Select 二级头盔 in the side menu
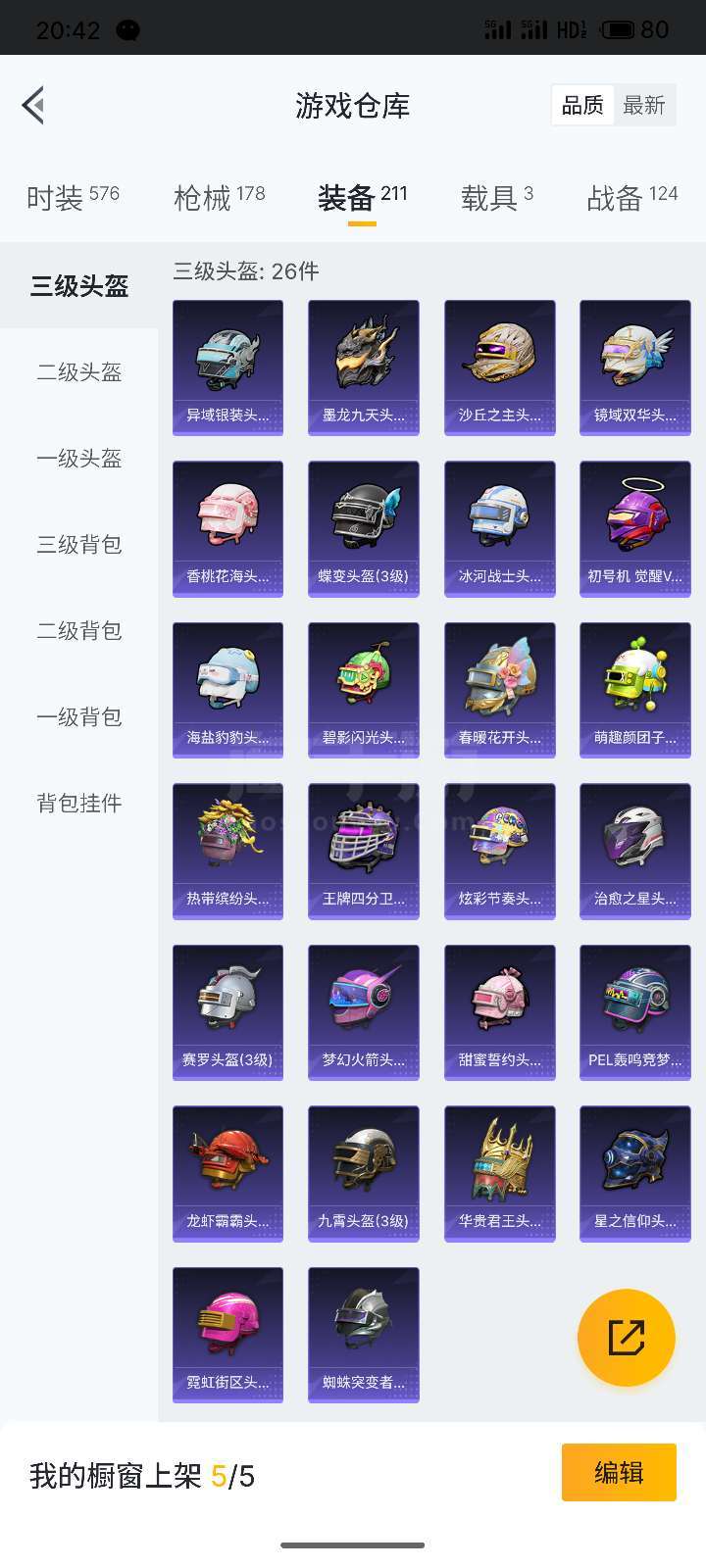The image size is (706, 1568). pyautogui.click(x=79, y=372)
